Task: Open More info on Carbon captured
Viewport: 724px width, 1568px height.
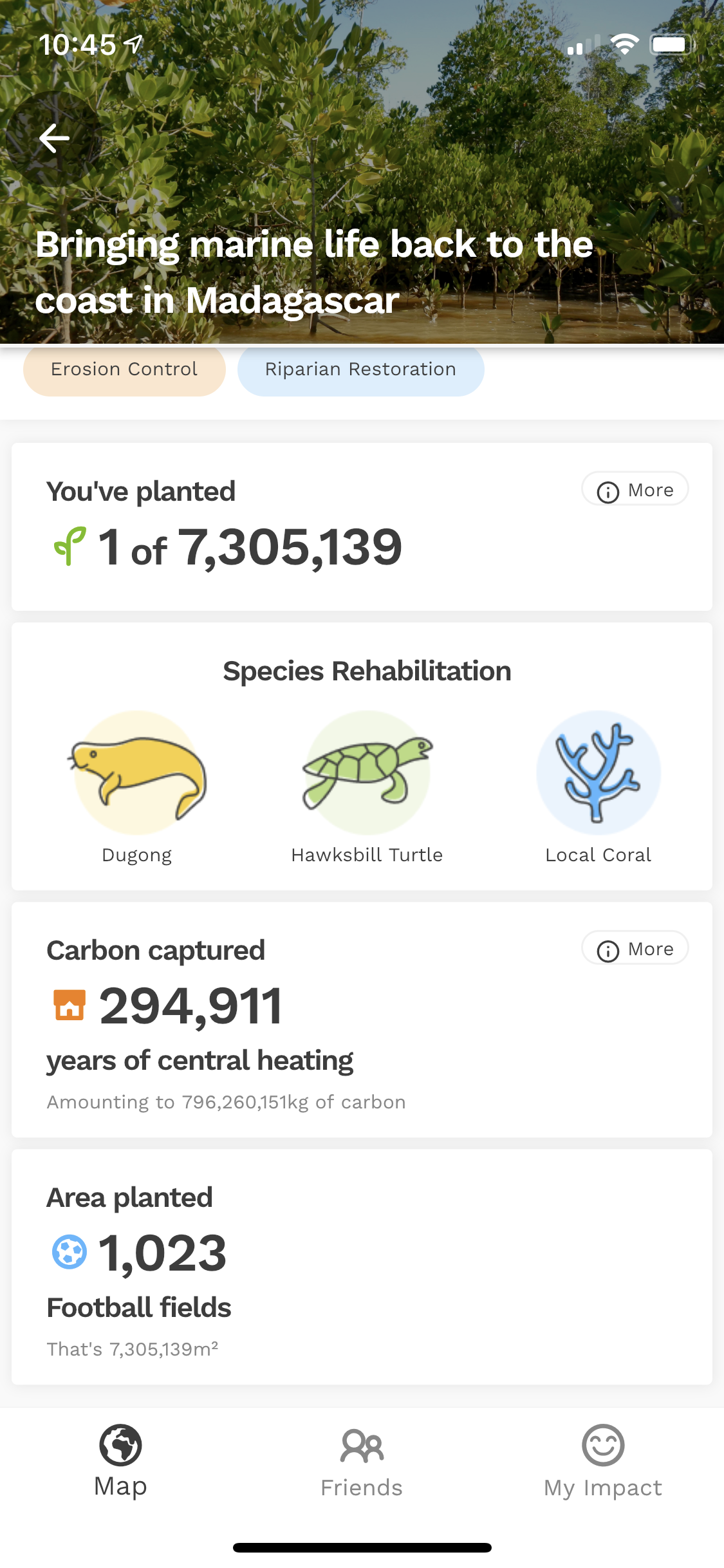Action: [x=635, y=948]
